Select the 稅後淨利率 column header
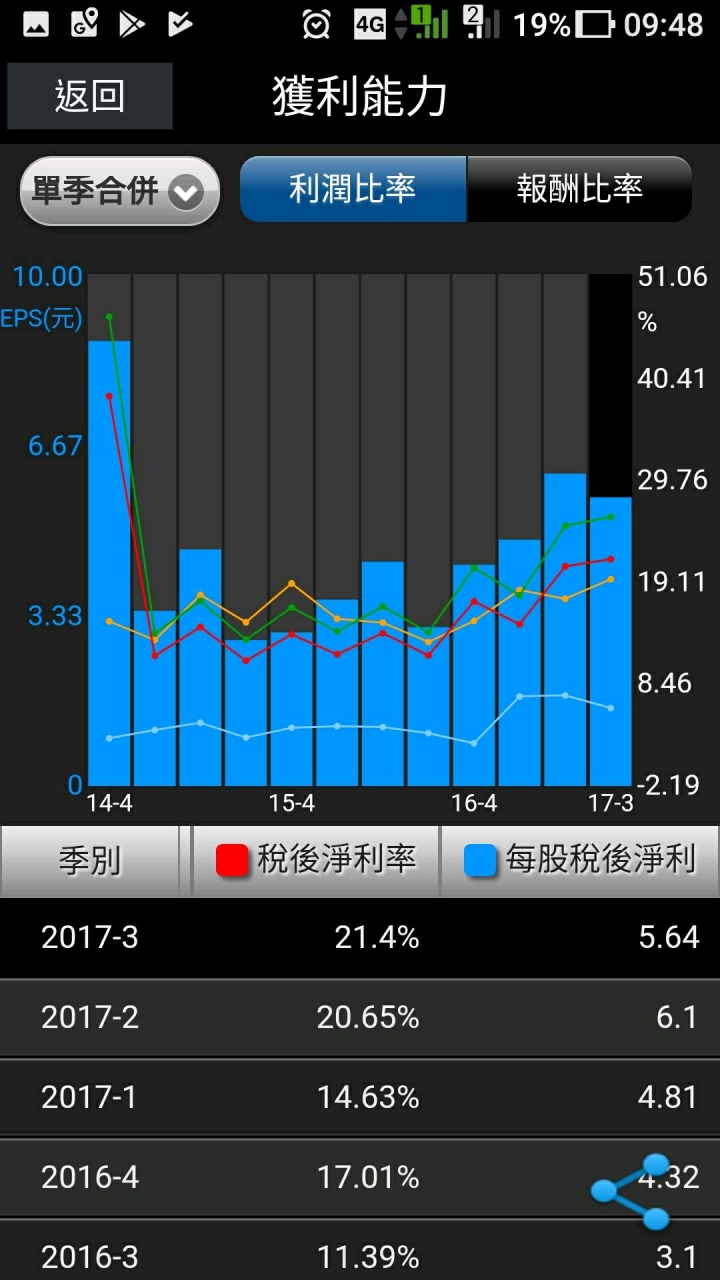720x1280 pixels. [x=316, y=860]
